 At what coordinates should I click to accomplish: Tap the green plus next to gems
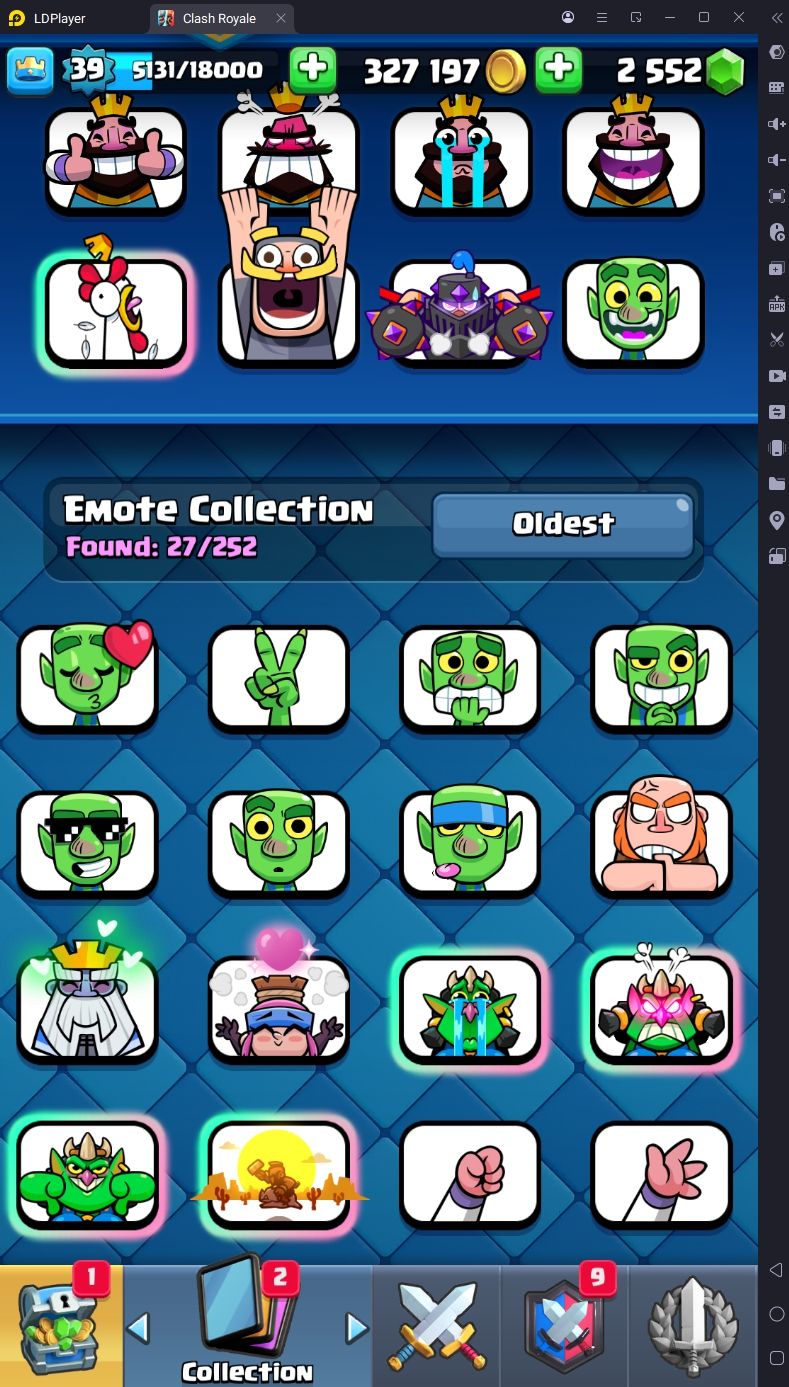558,70
